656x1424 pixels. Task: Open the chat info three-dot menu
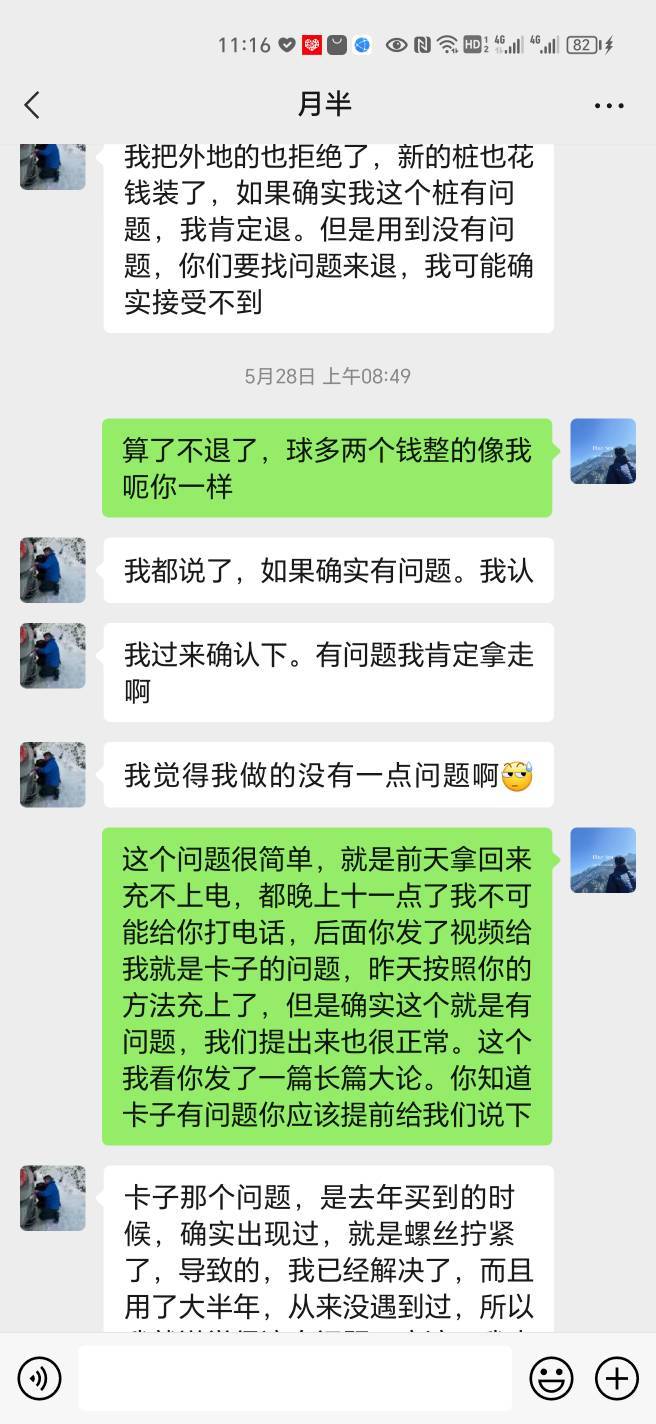tap(609, 105)
